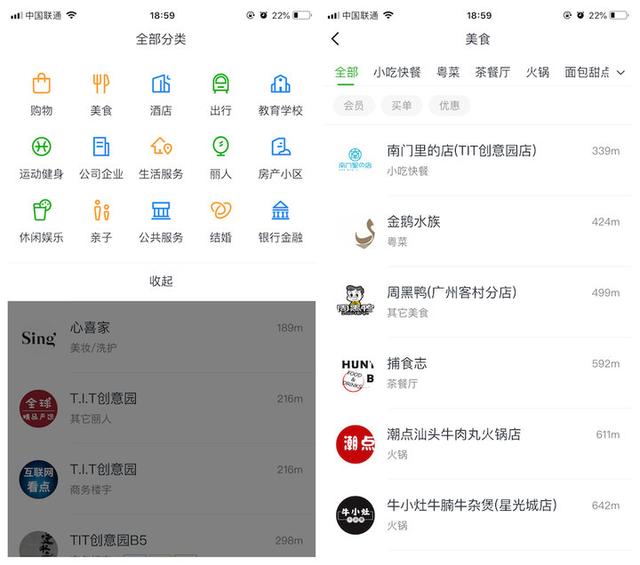Filter by the 会员 chip

pyautogui.click(x=353, y=105)
